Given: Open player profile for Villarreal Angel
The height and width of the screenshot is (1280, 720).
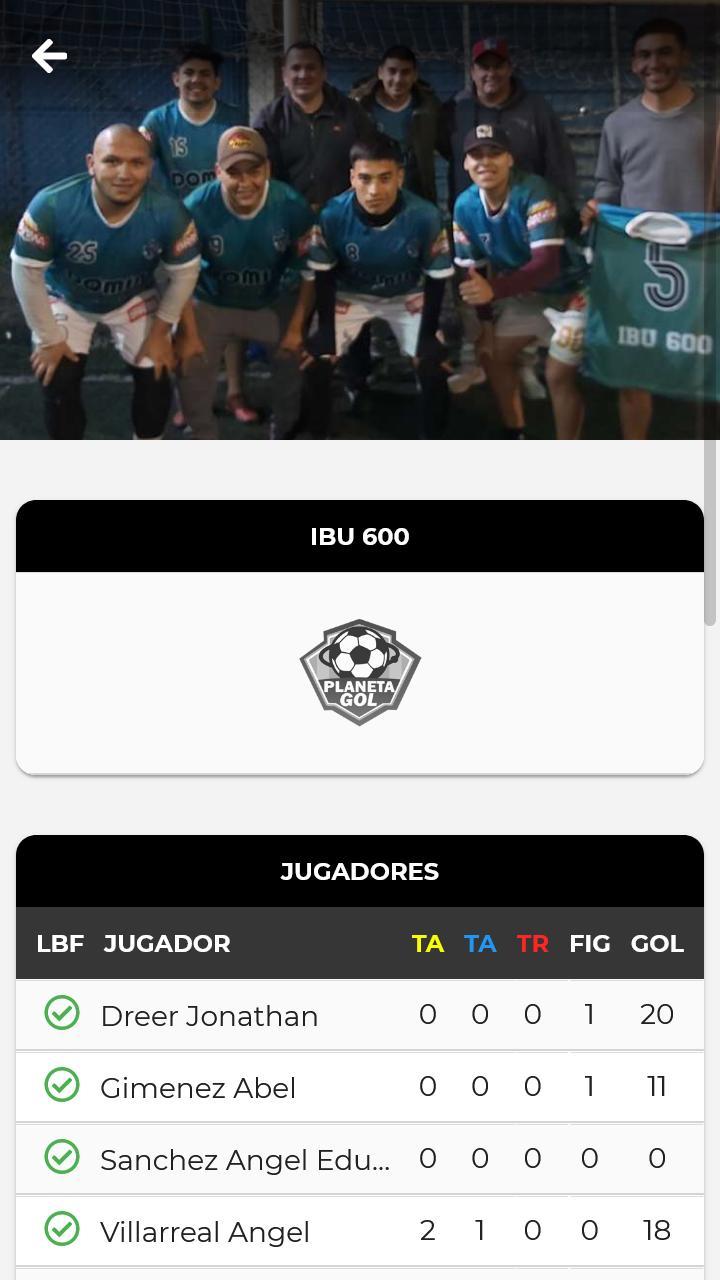Looking at the screenshot, I should (203, 1231).
